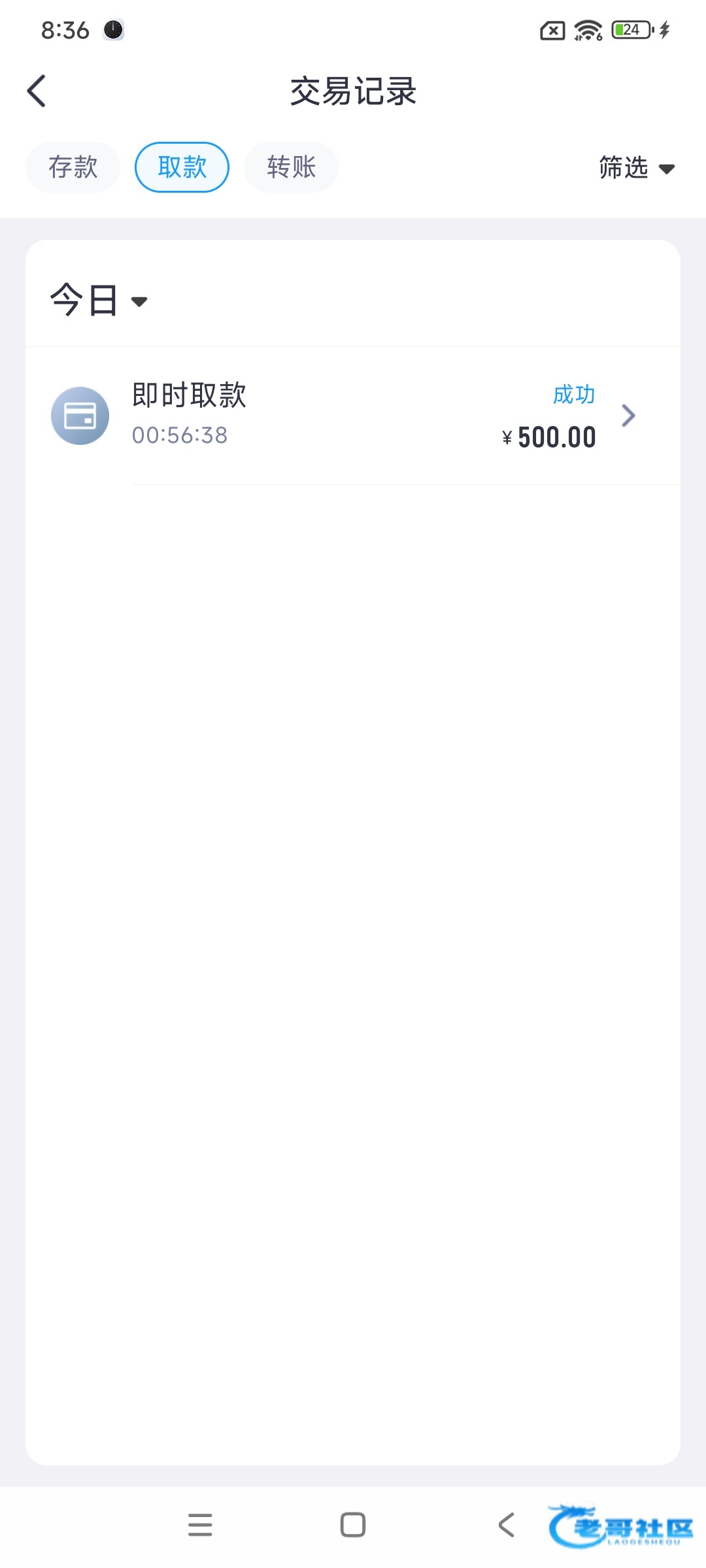The height and width of the screenshot is (1568, 706).
Task: Open the 筛选 filter dropdown
Action: pyautogui.click(x=636, y=168)
